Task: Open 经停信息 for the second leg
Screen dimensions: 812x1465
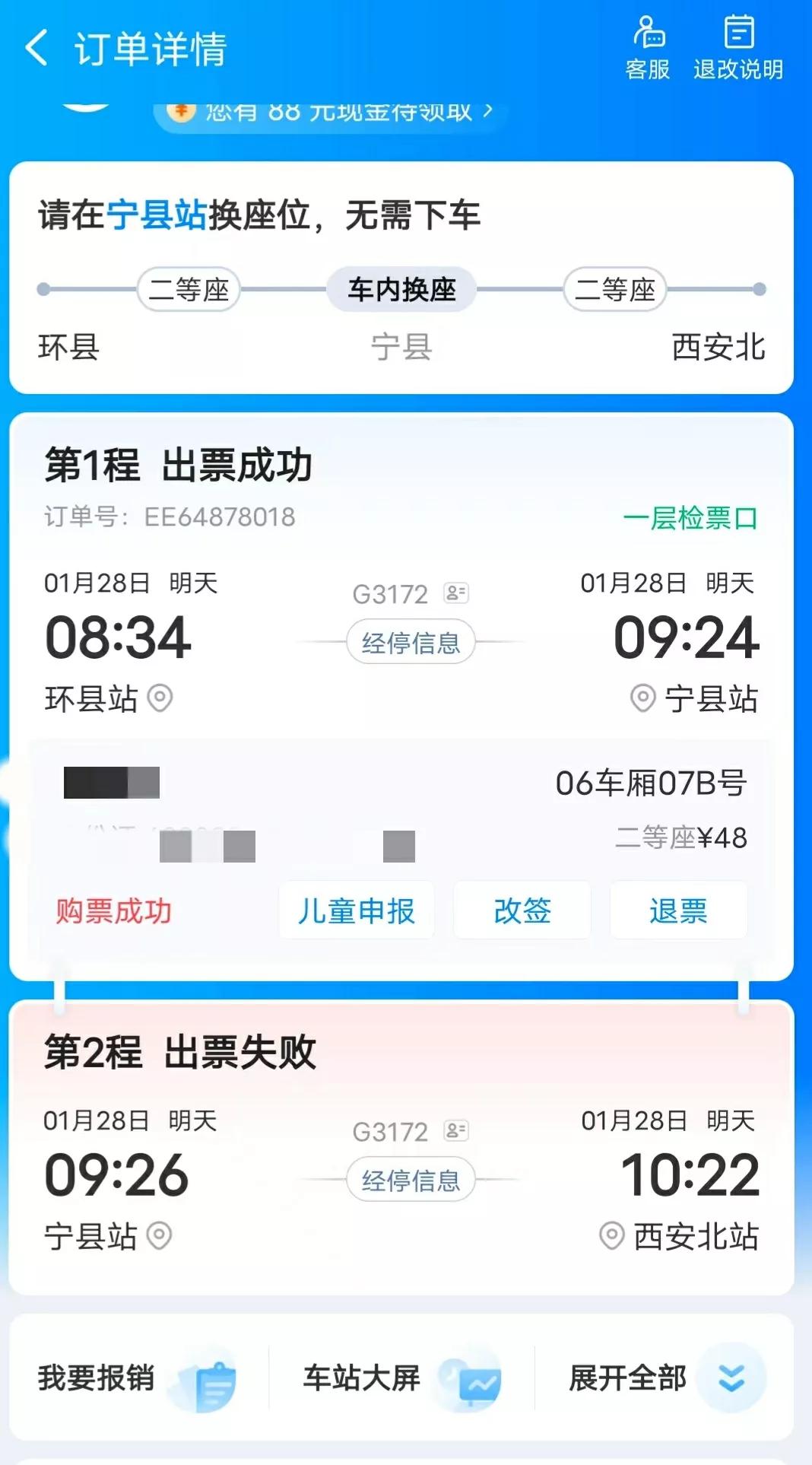Action: pos(411,1178)
